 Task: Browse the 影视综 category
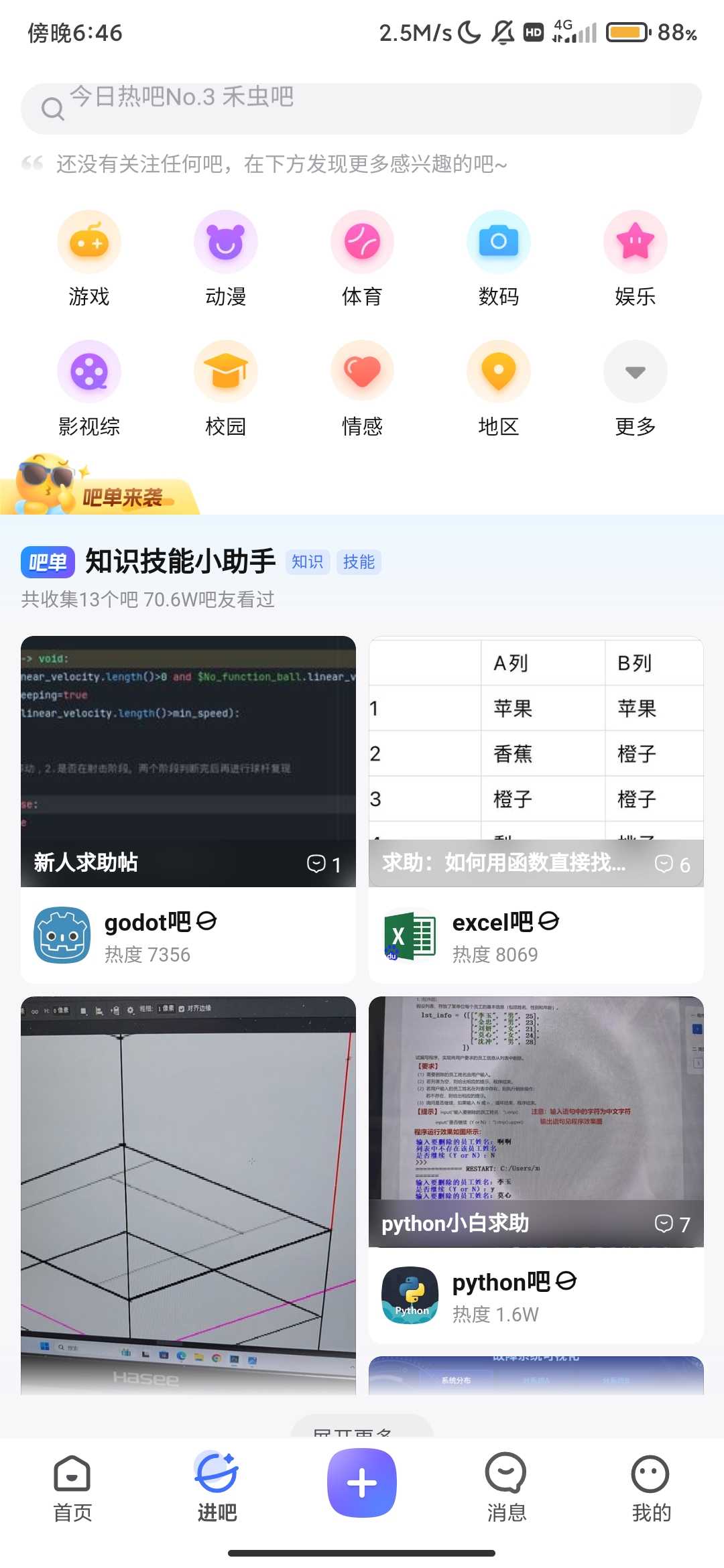(x=89, y=388)
